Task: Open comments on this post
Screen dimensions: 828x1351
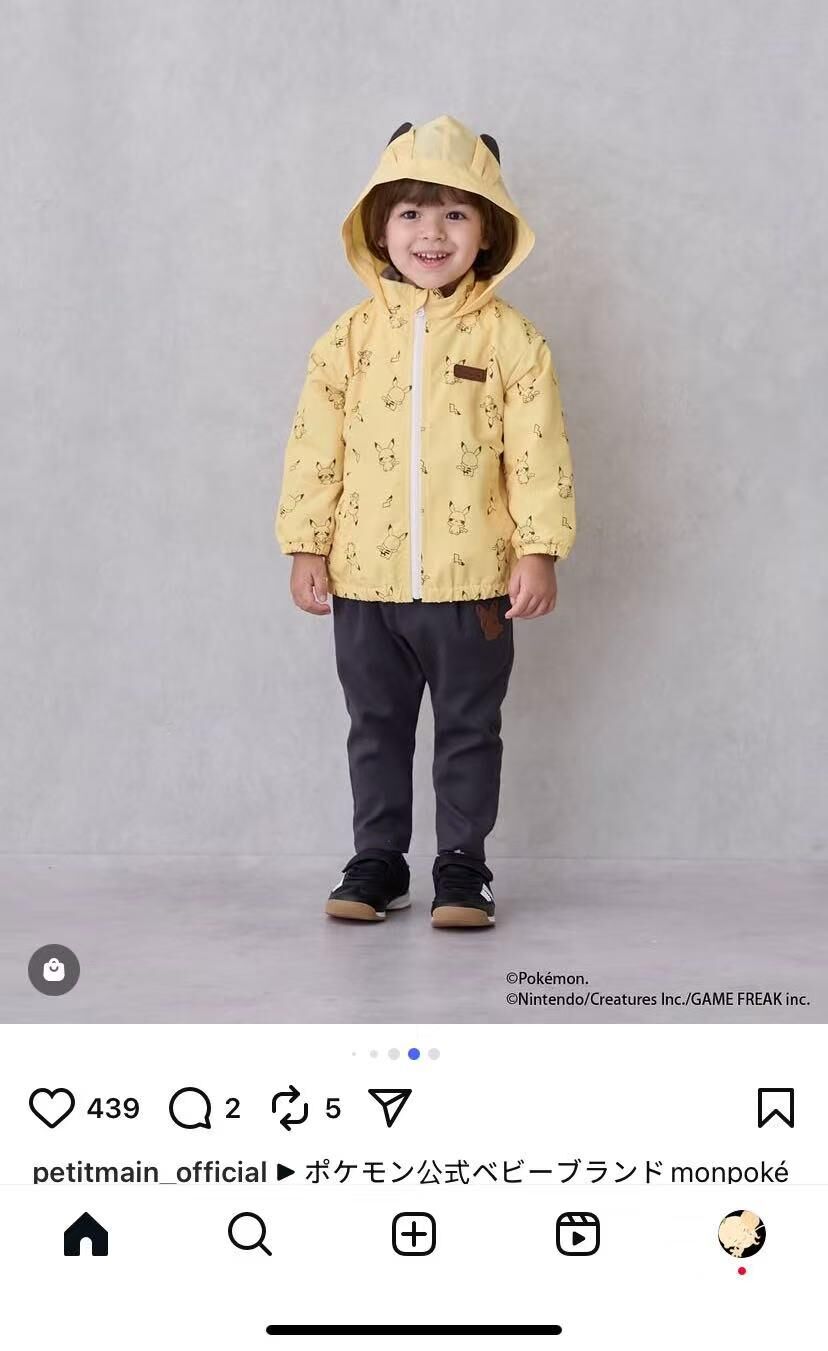Action: 190,1108
